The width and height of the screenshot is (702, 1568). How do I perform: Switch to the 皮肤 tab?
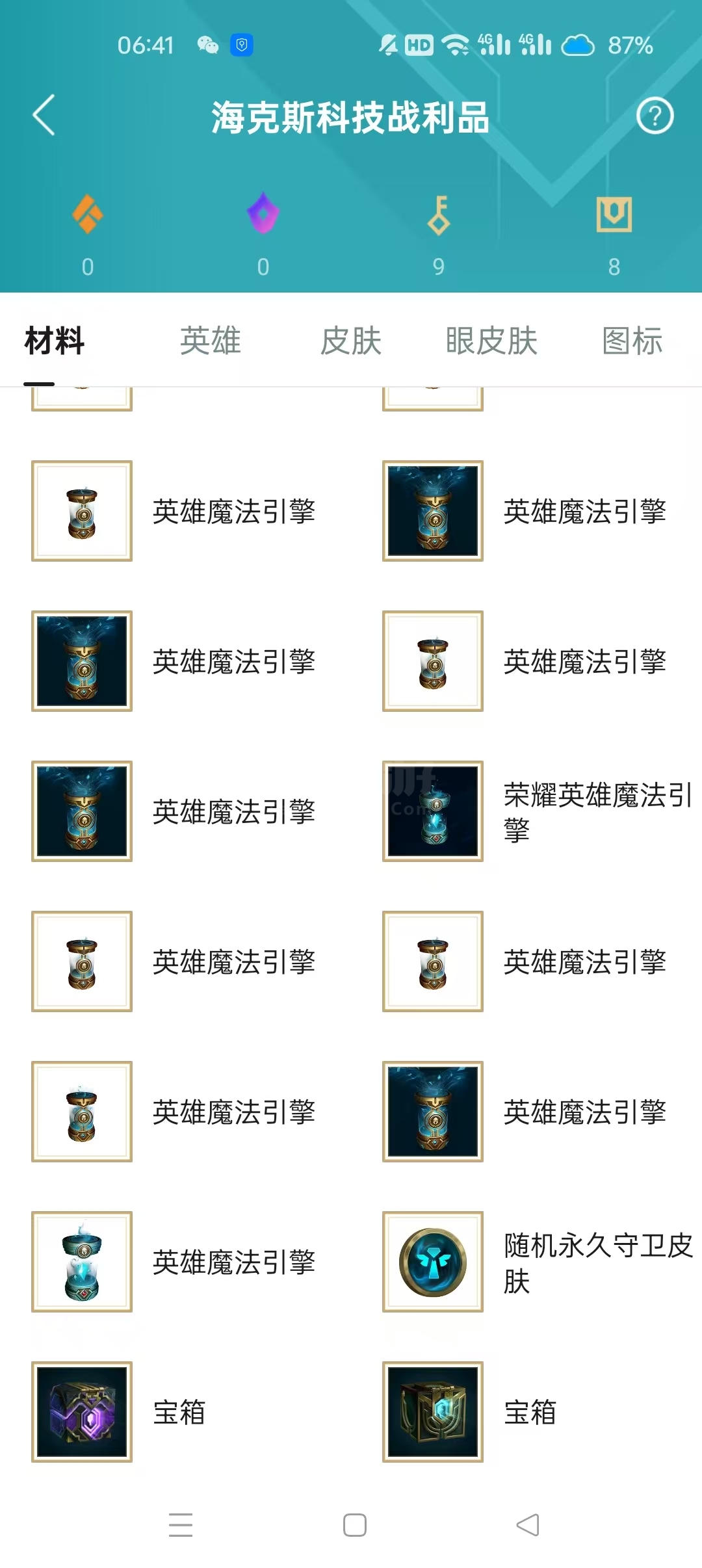click(351, 341)
